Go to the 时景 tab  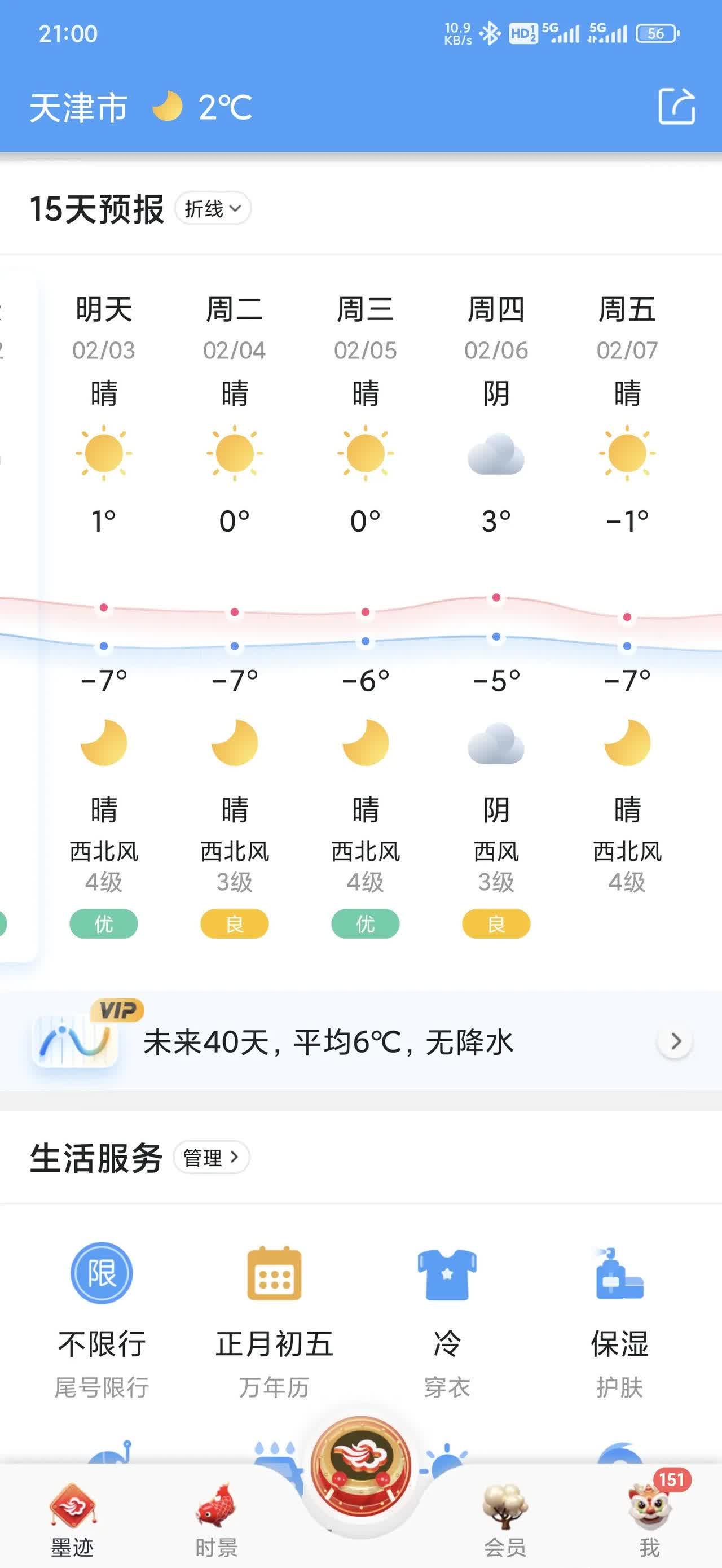[216, 1520]
